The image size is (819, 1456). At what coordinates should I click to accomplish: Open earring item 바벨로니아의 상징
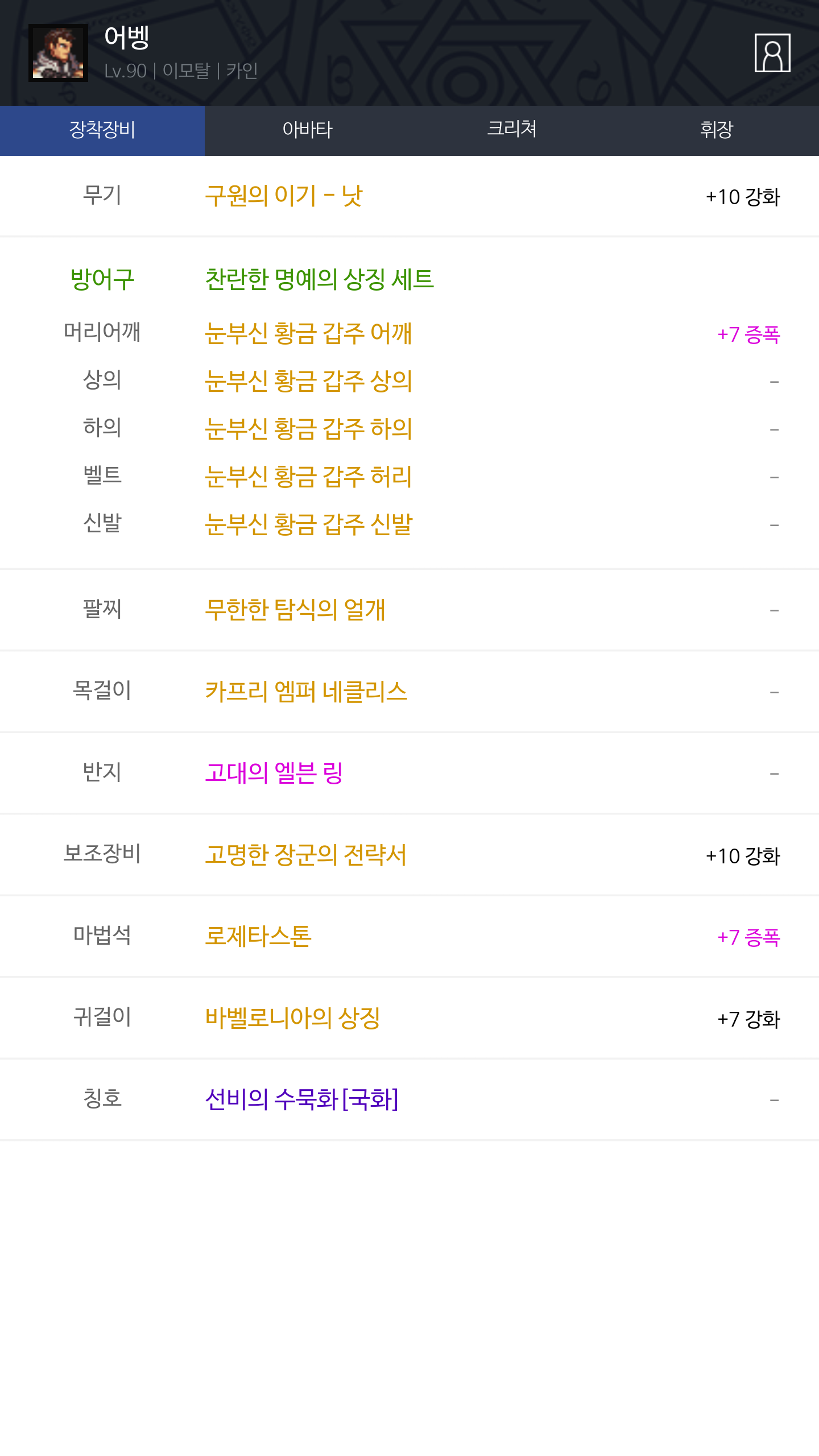click(x=292, y=1018)
